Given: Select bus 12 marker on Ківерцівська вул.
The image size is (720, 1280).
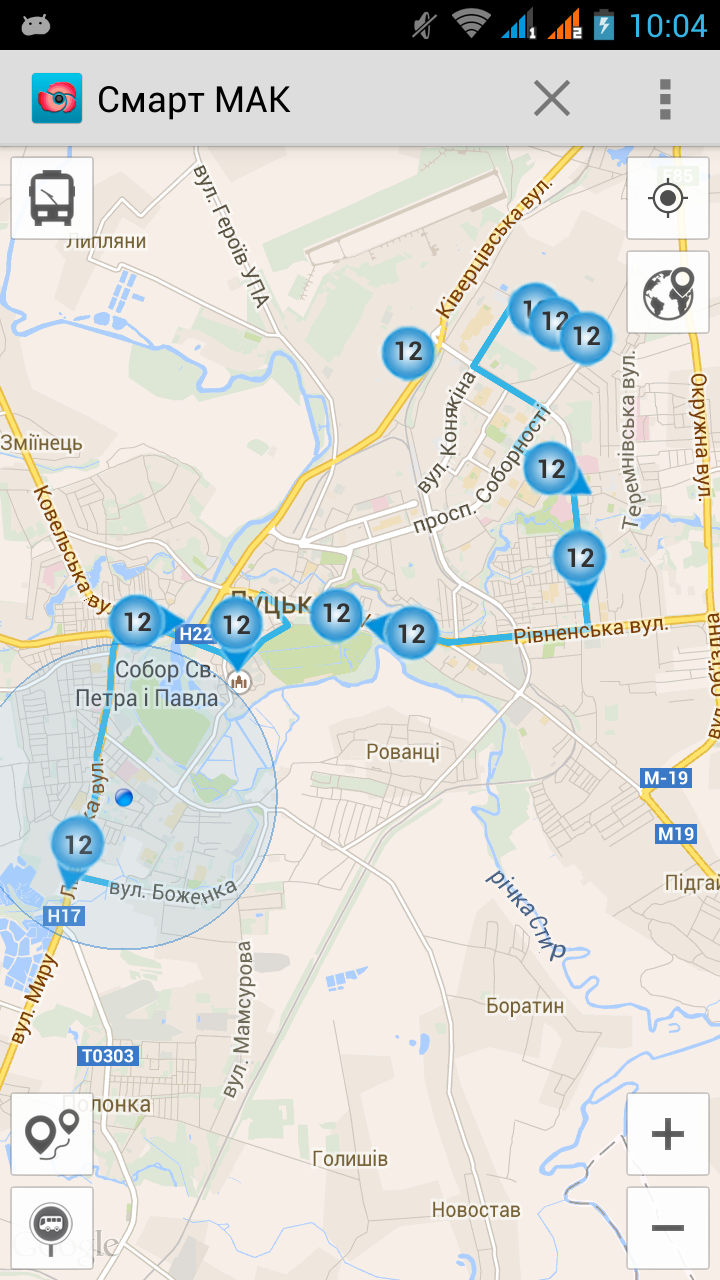Looking at the screenshot, I should pyautogui.click(x=408, y=351).
